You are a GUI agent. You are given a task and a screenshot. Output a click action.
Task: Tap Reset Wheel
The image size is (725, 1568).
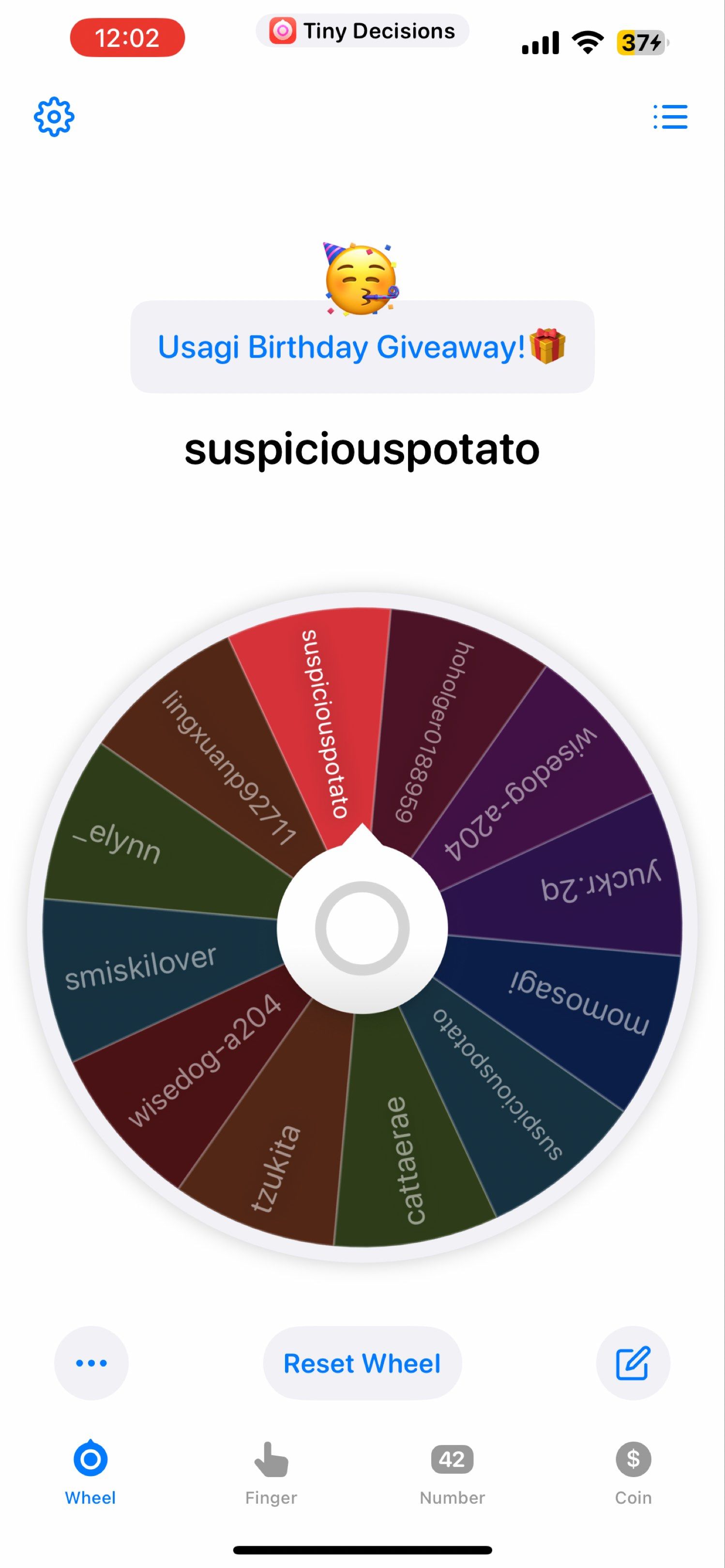tap(362, 1363)
